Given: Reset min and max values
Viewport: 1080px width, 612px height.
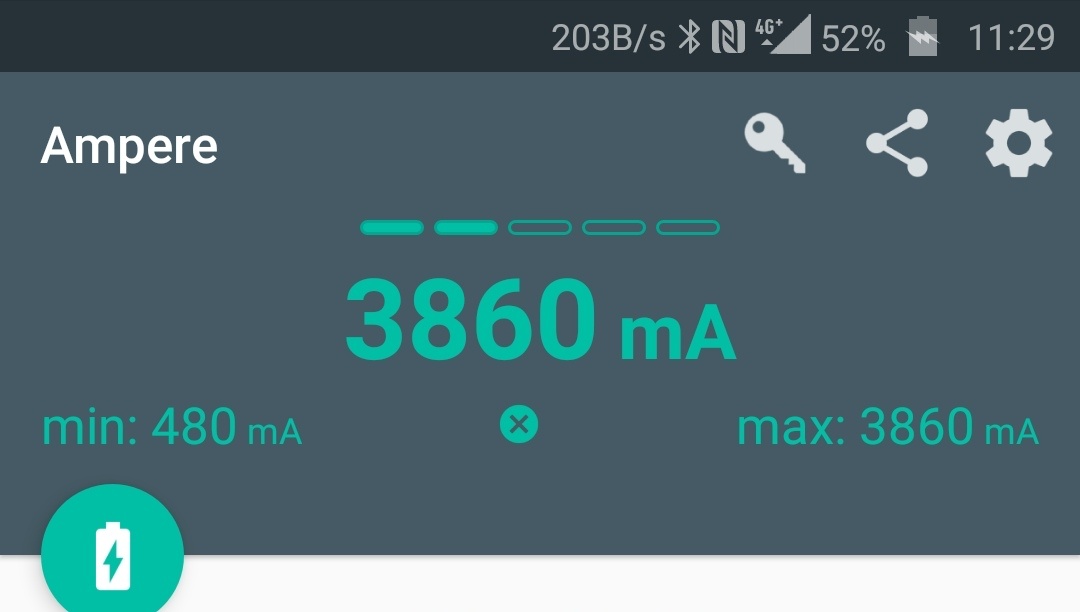Looking at the screenshot, I should coord(519,425).
